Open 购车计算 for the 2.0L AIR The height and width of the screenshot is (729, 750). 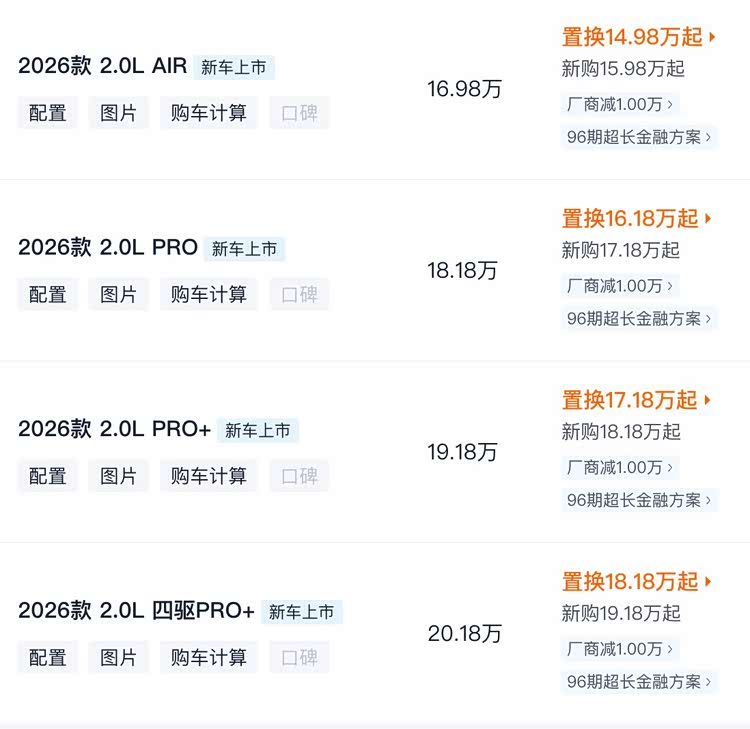208,113
